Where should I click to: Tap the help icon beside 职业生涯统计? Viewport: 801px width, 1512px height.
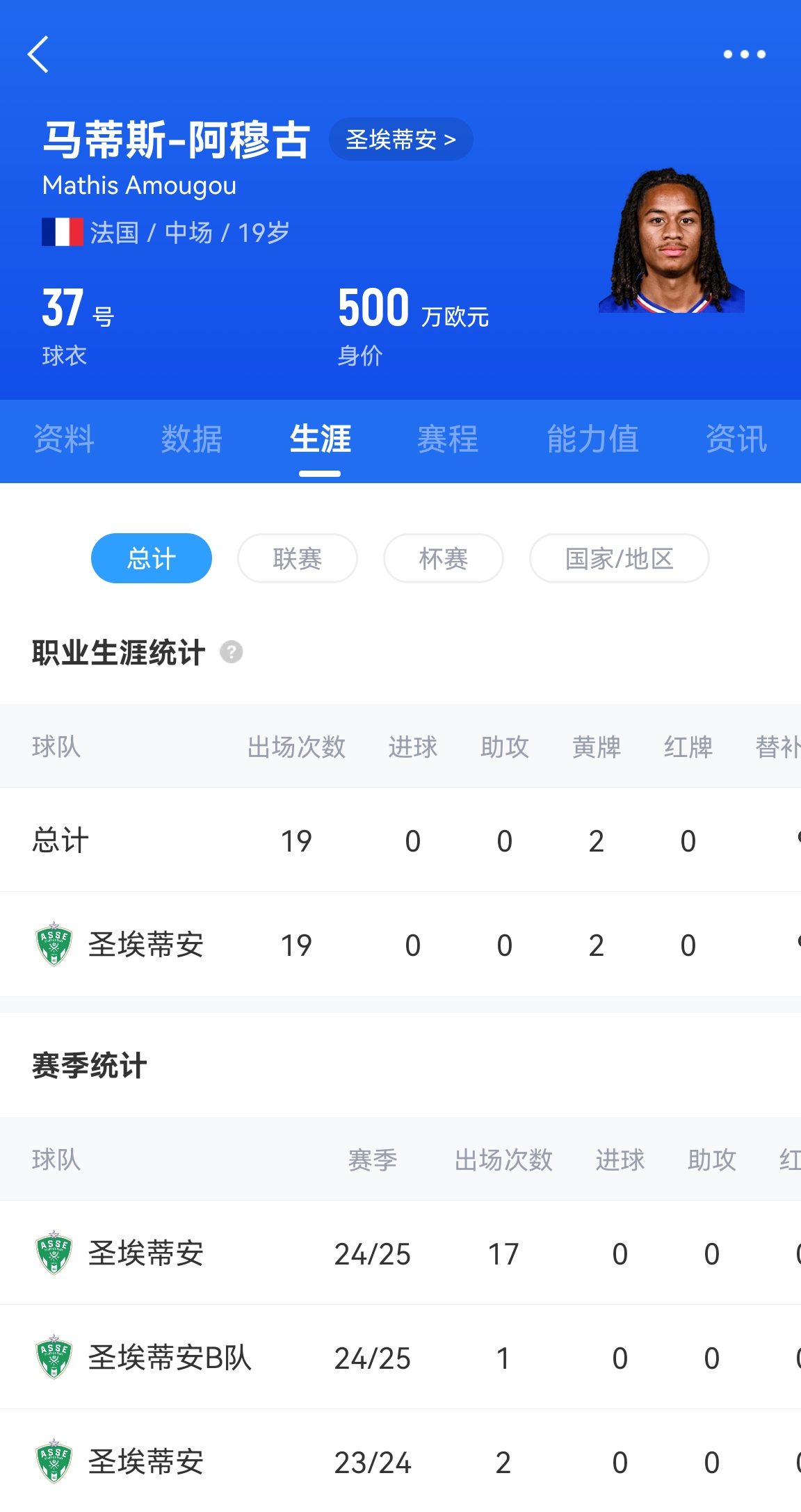tap(232, 652)
